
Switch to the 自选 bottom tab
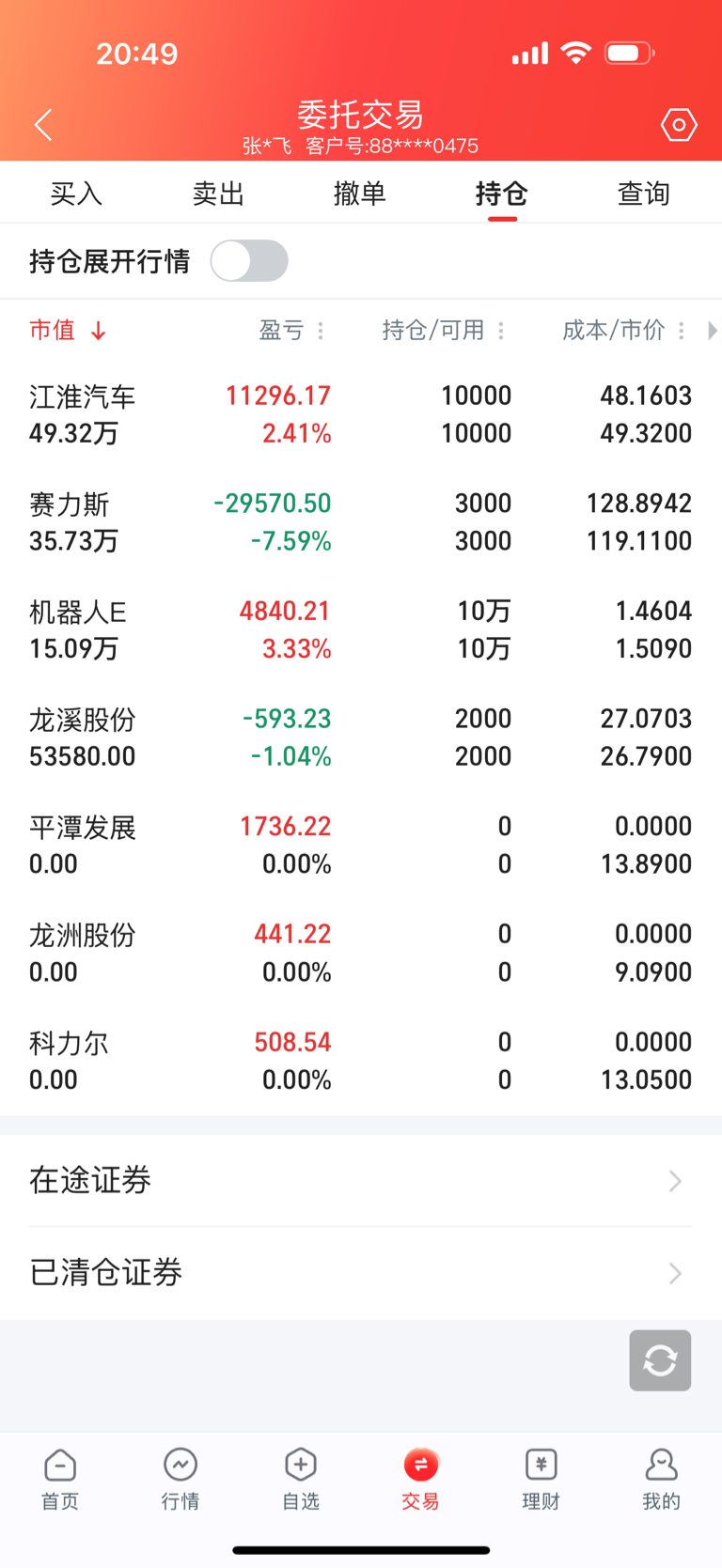pos(301,1479)
